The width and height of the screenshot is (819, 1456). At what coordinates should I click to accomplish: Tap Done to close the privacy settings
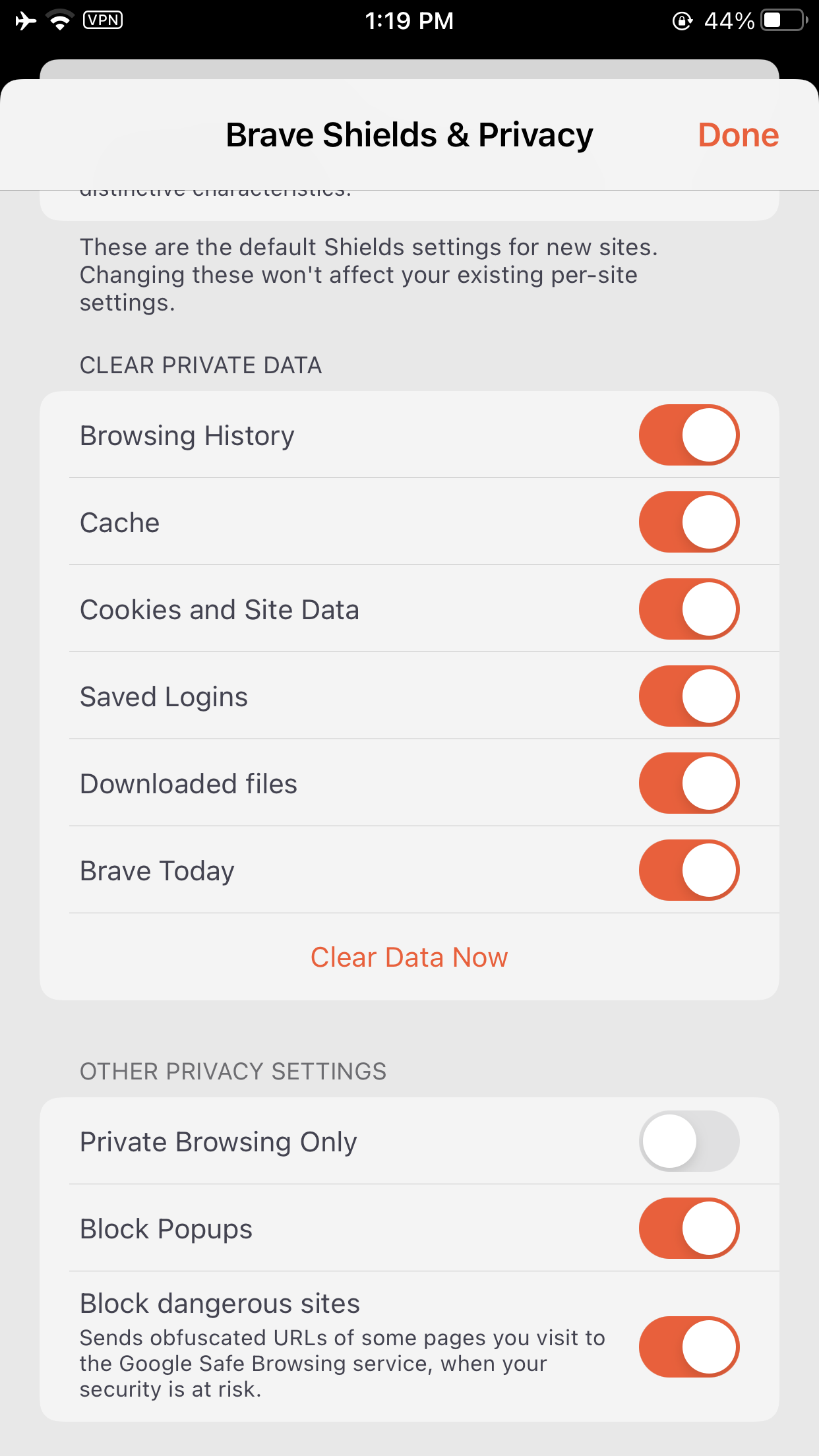[738, 135]
